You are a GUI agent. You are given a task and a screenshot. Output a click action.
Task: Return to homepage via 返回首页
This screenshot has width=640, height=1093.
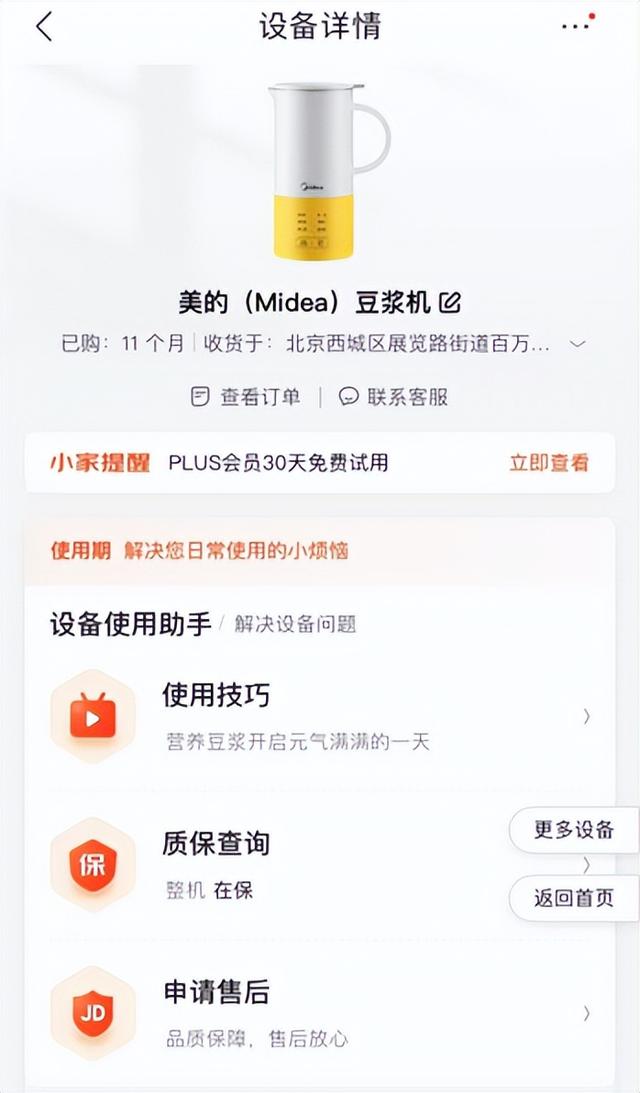[x=574, y=898]
